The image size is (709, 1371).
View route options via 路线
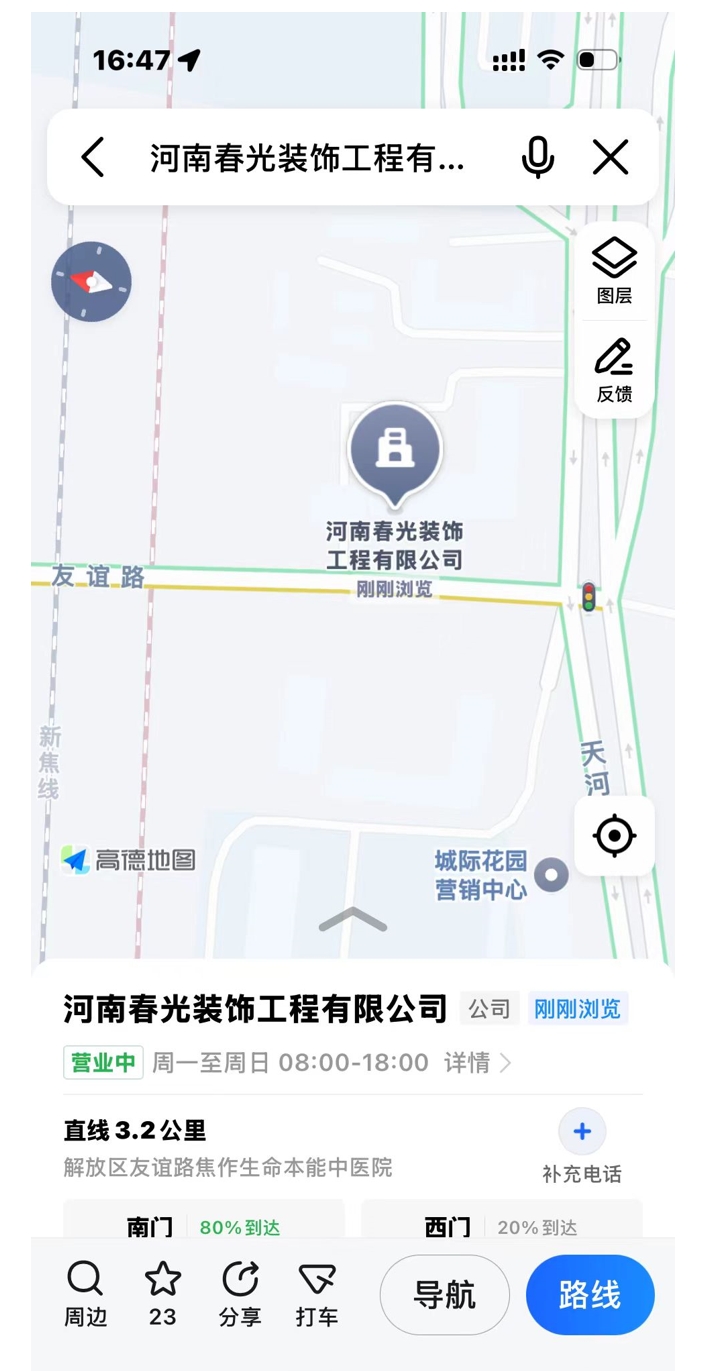click(x=590, y=1295)
